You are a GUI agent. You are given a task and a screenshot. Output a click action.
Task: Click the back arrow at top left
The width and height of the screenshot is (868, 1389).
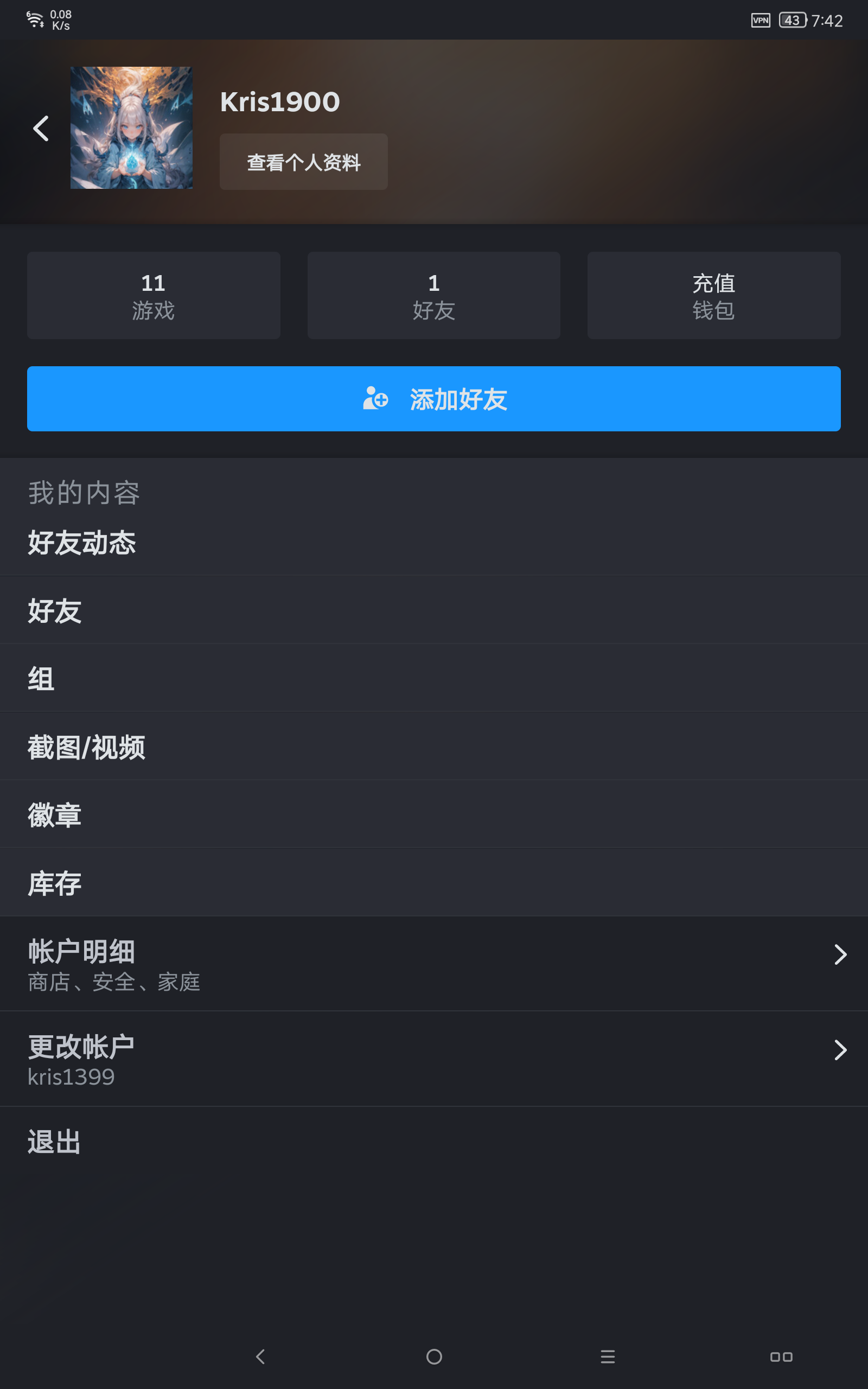(x=41, y=128)
